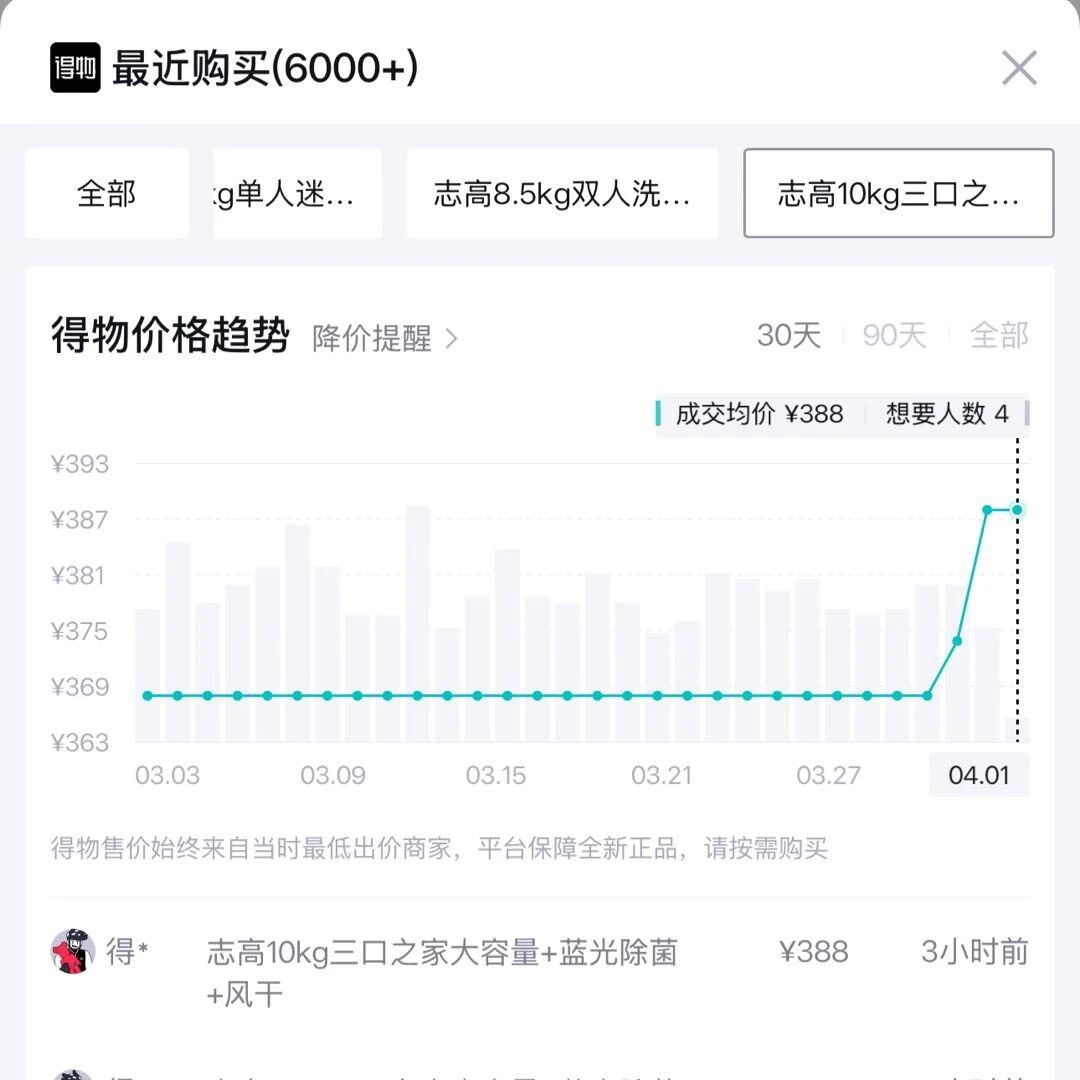Screen dimensions: 1080x1080
Task: Select the 志高10kg三口之 variant chip
Action: [898, 193]
